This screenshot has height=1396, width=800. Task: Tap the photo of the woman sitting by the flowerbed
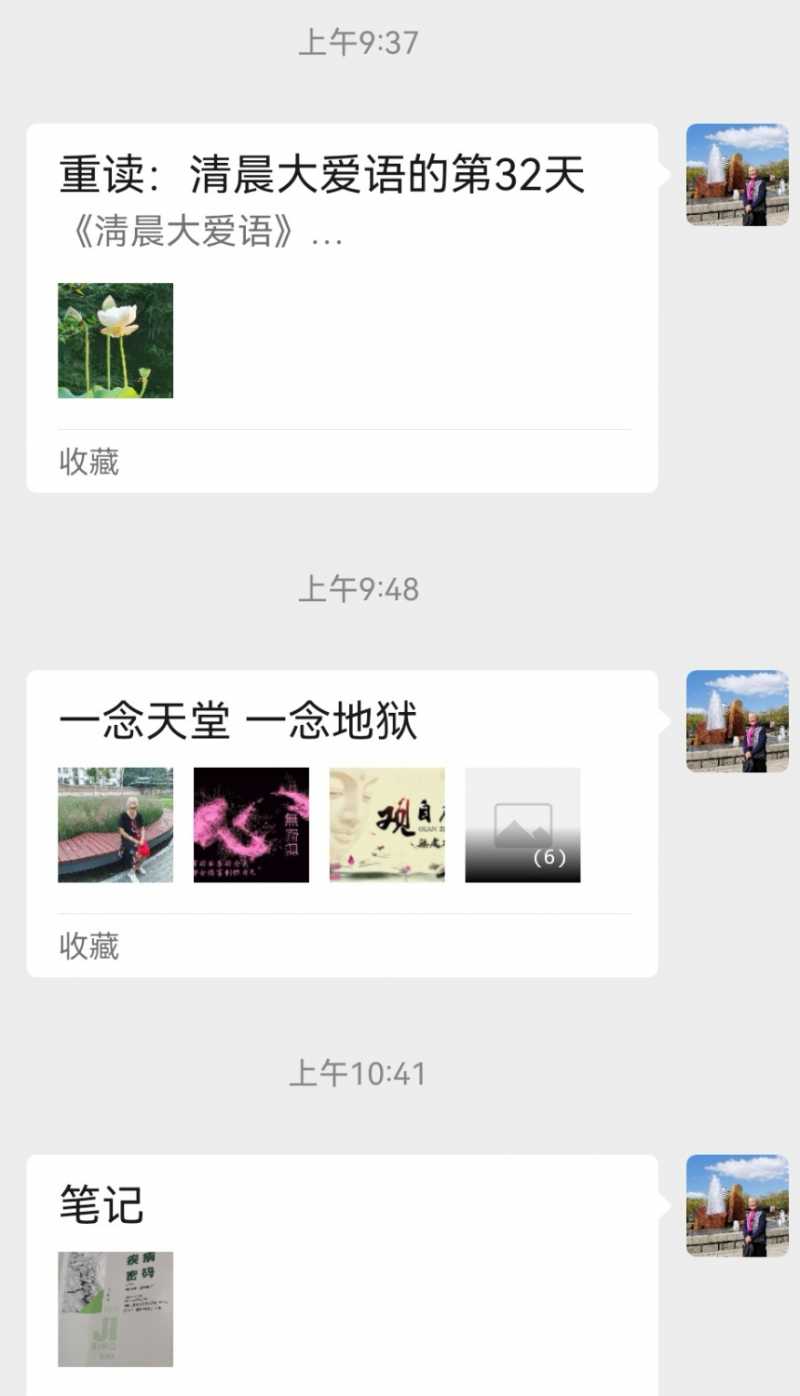click(x=115, y=824)
